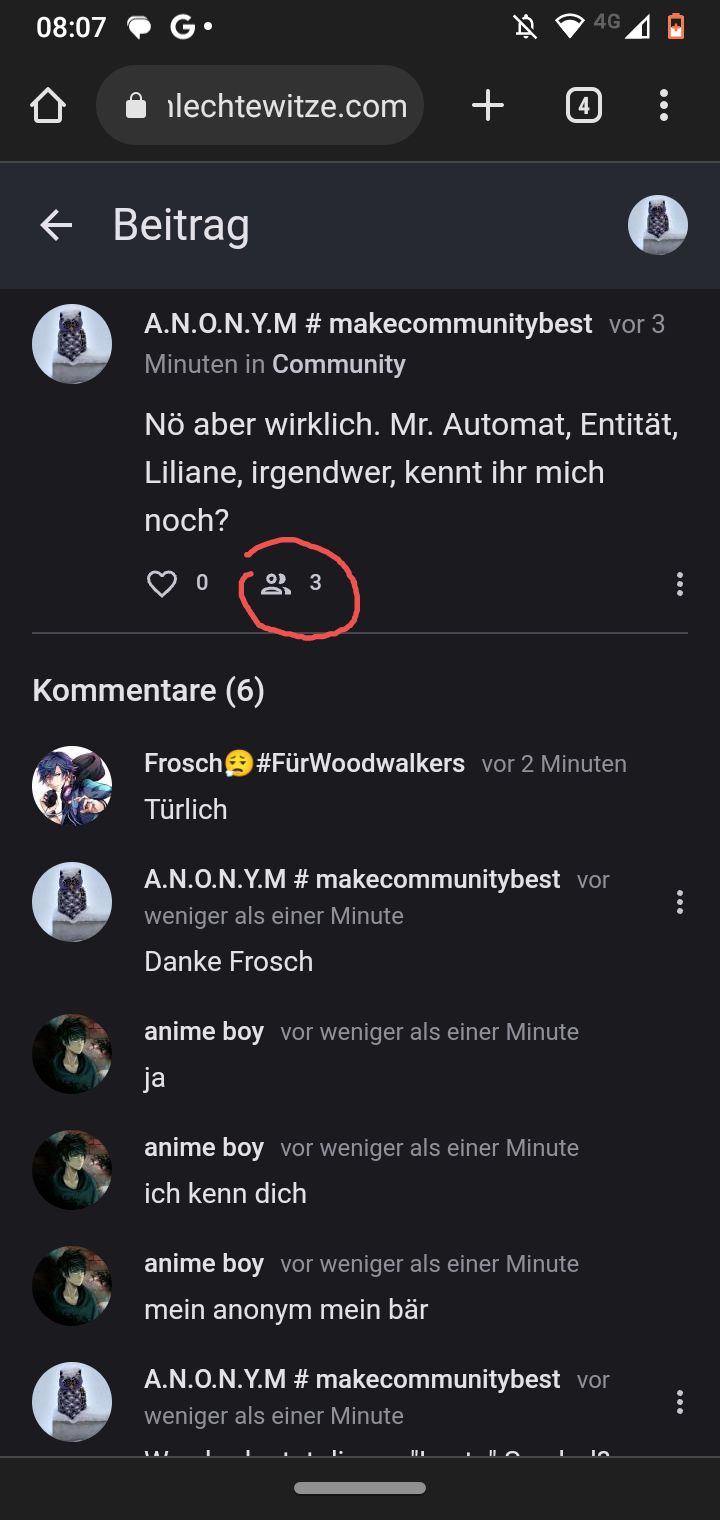The image size is (720, 1520).
Task: Open a new browser tab
Action: coord(487,106)
